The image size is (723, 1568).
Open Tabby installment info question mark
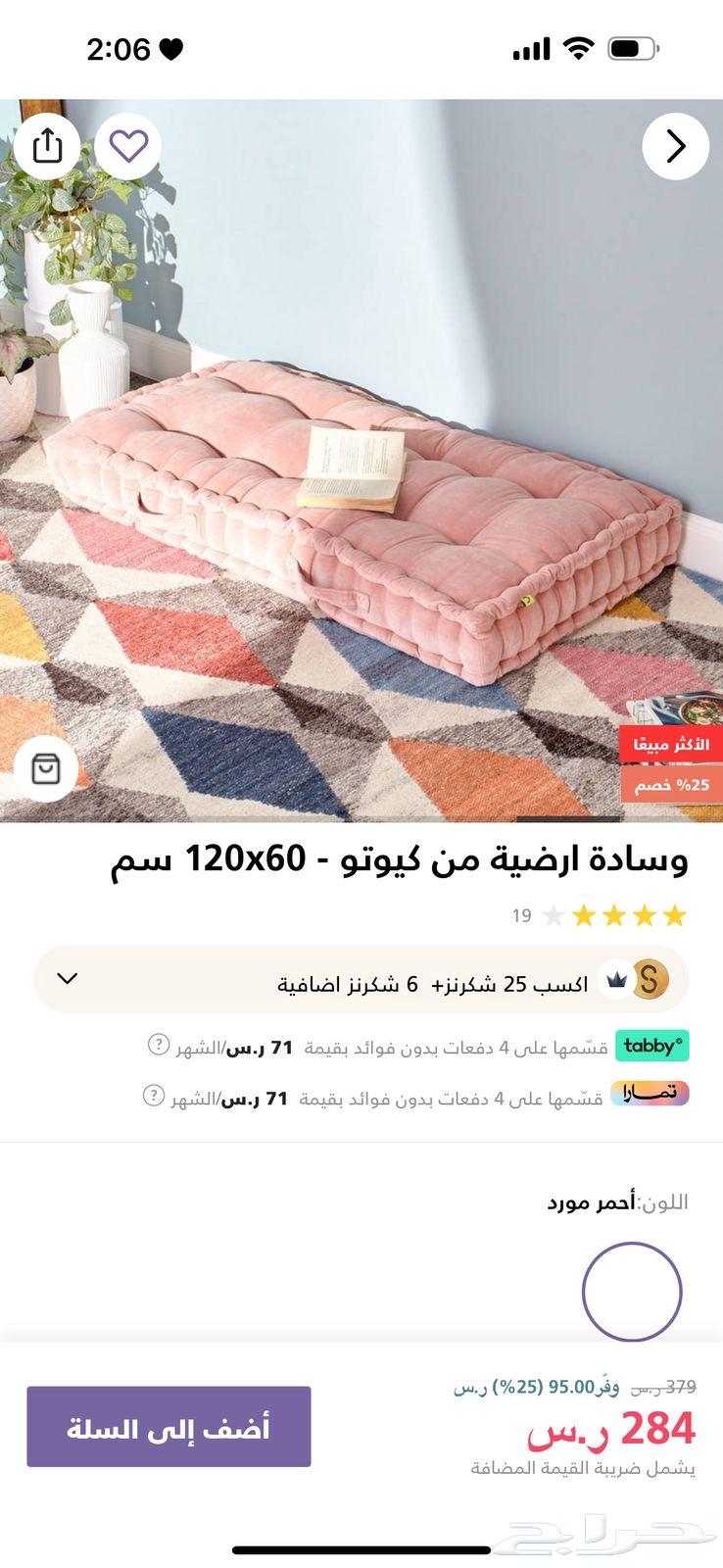[158, 1045]
